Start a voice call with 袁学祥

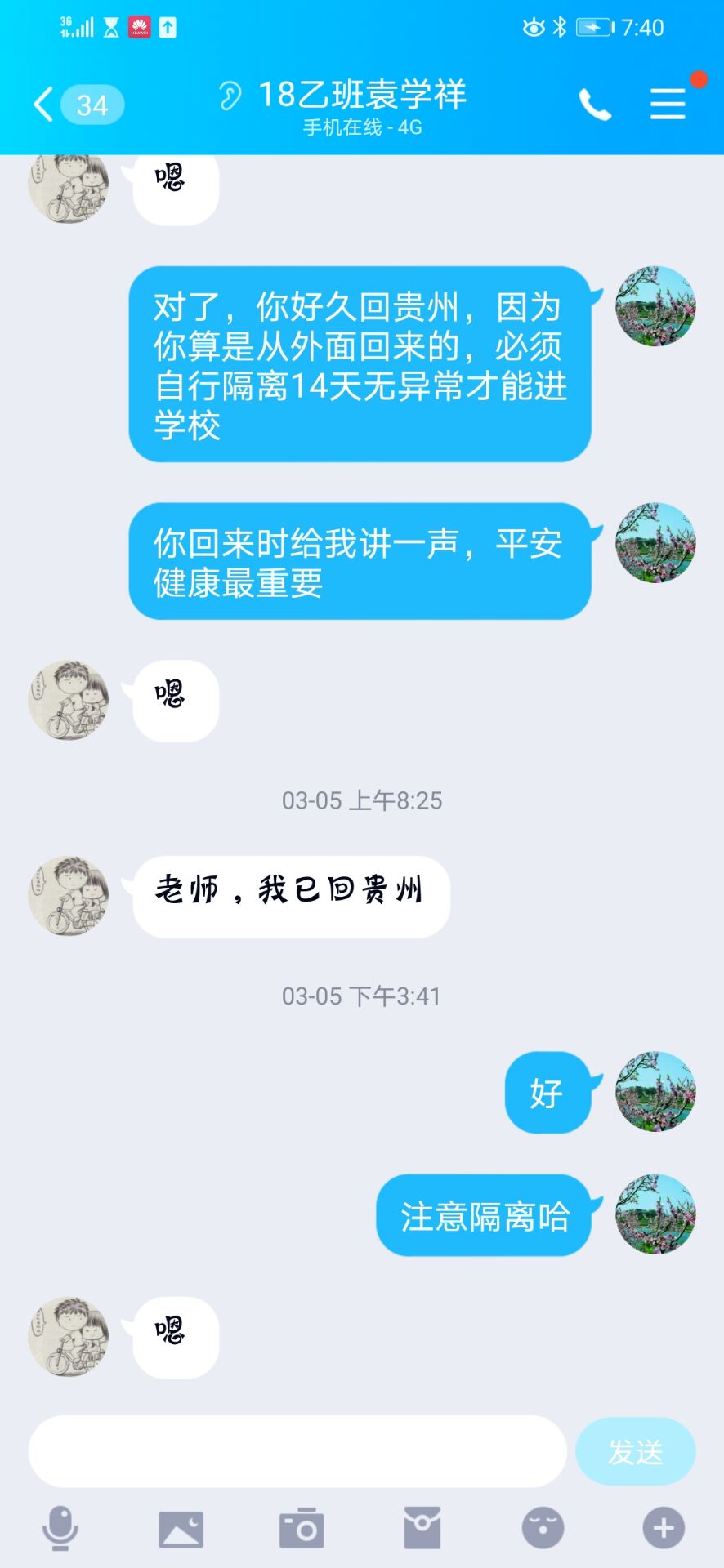595,105
